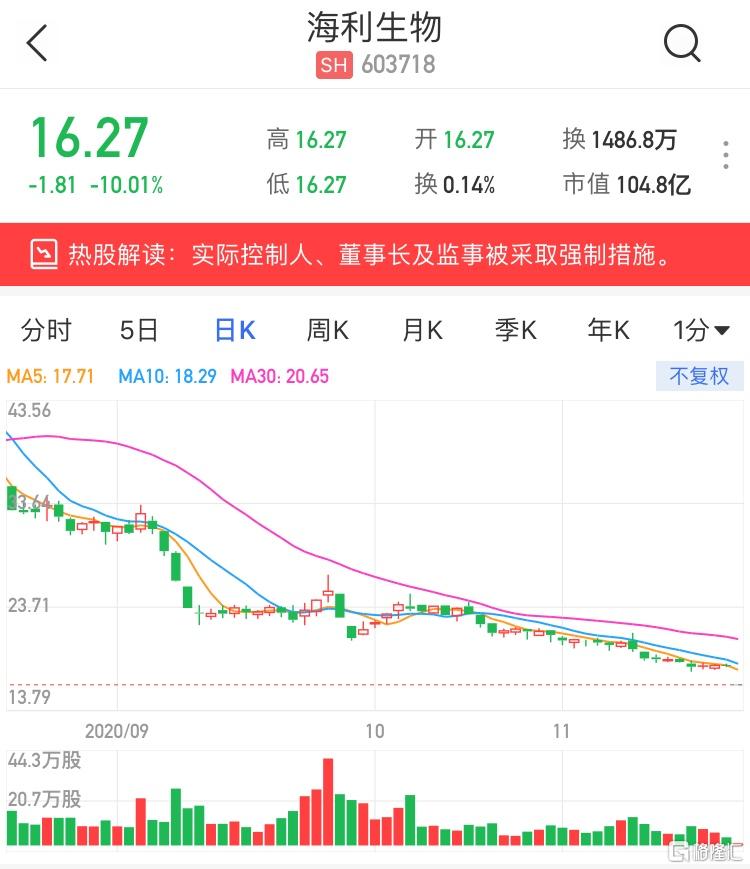Open the stock search icon

pos(682,43)
